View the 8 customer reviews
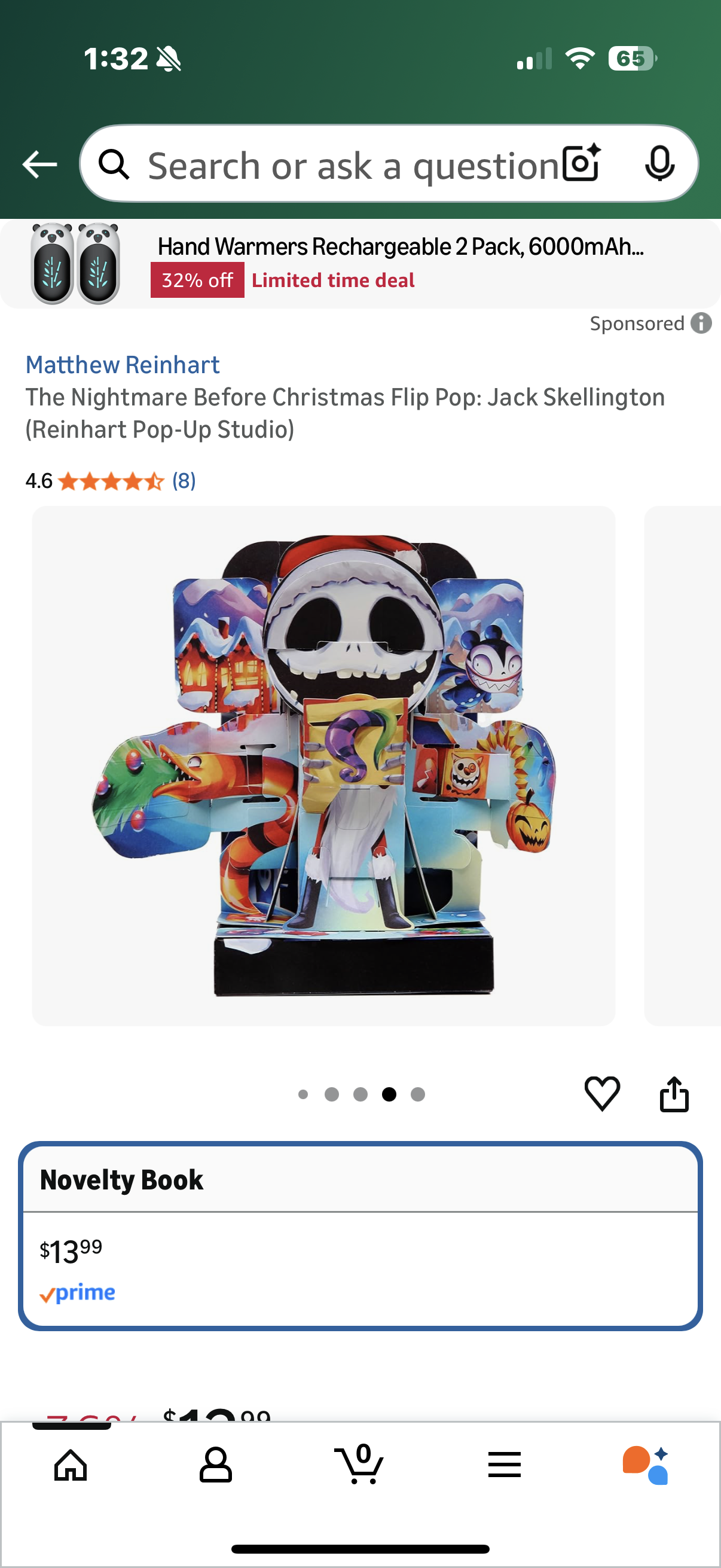The width and height of the screenshot is (721, 1568). (184, 481)
